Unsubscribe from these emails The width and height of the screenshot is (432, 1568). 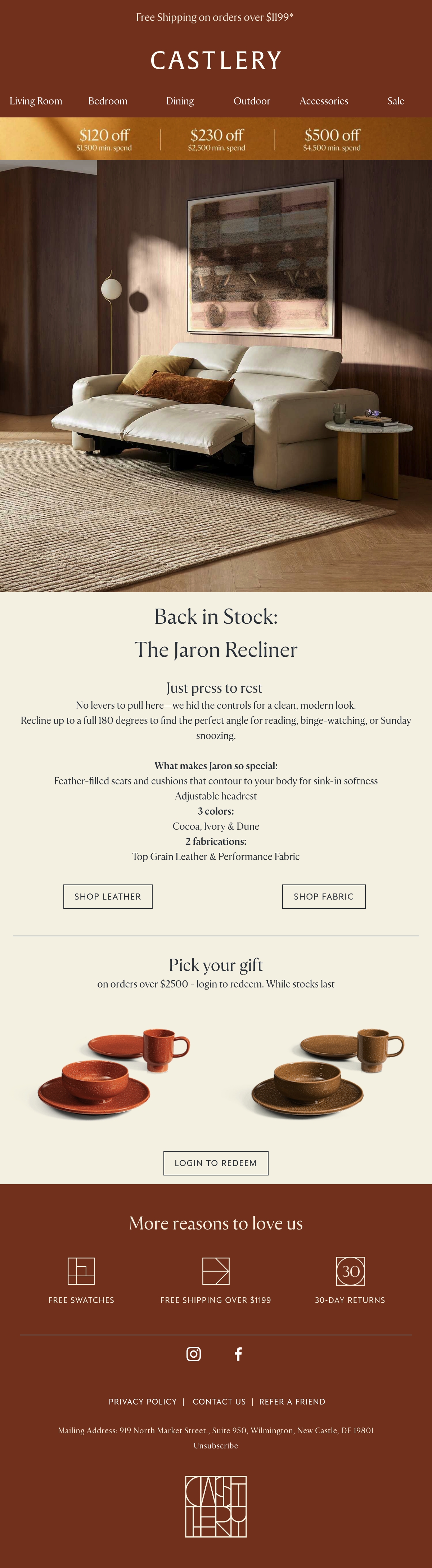pyautogui.click(x=216, y=1446)
